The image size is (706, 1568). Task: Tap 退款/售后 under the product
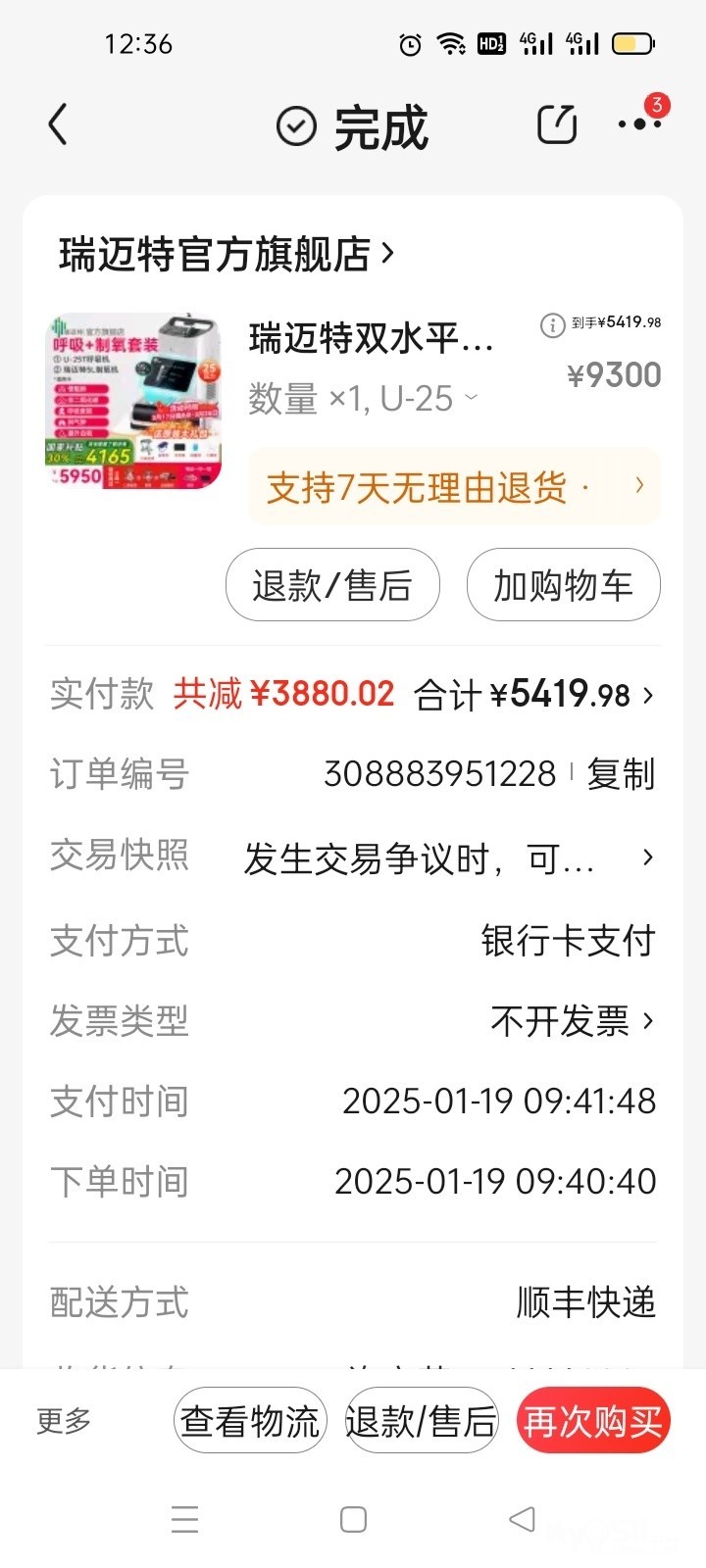point(332,585)
